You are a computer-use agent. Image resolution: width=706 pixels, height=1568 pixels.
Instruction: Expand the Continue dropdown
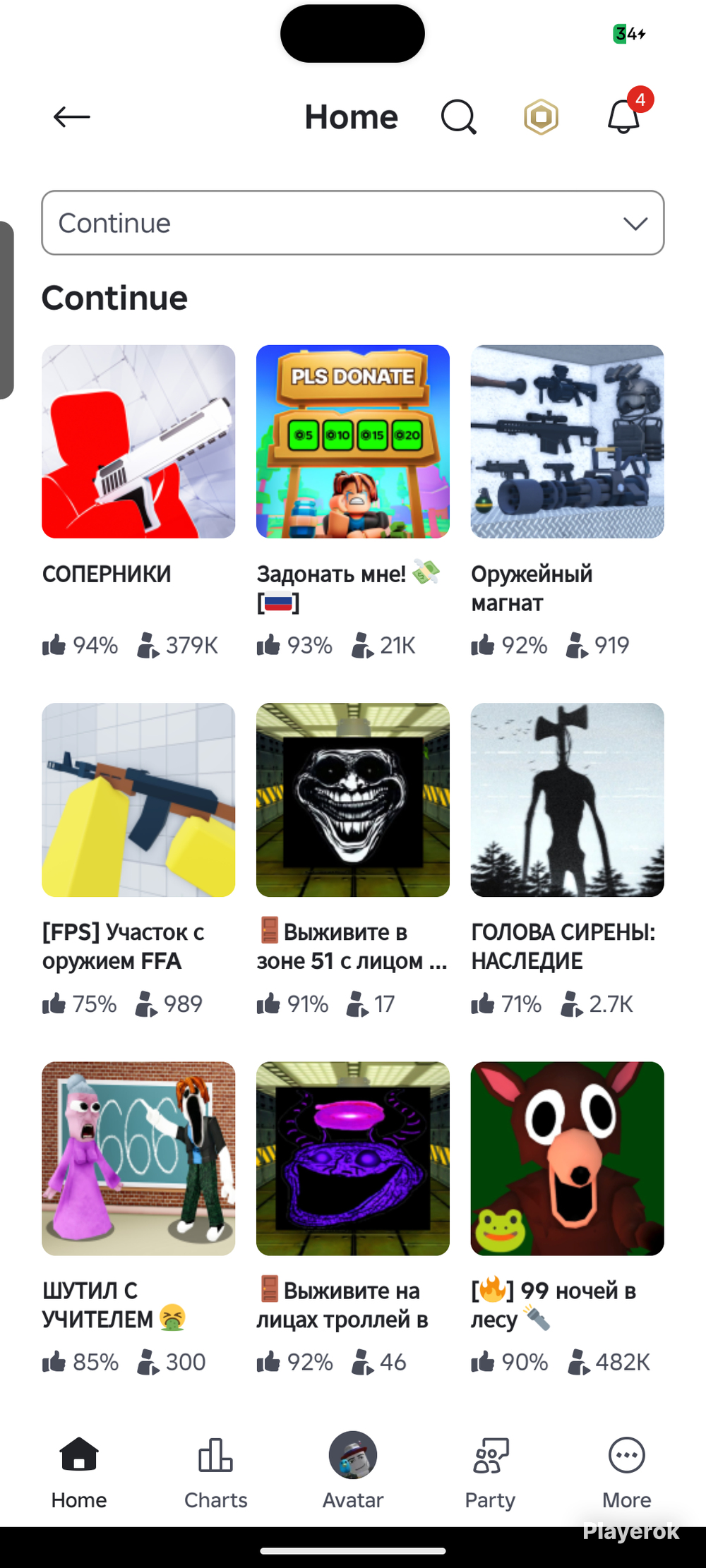point(353,223)
